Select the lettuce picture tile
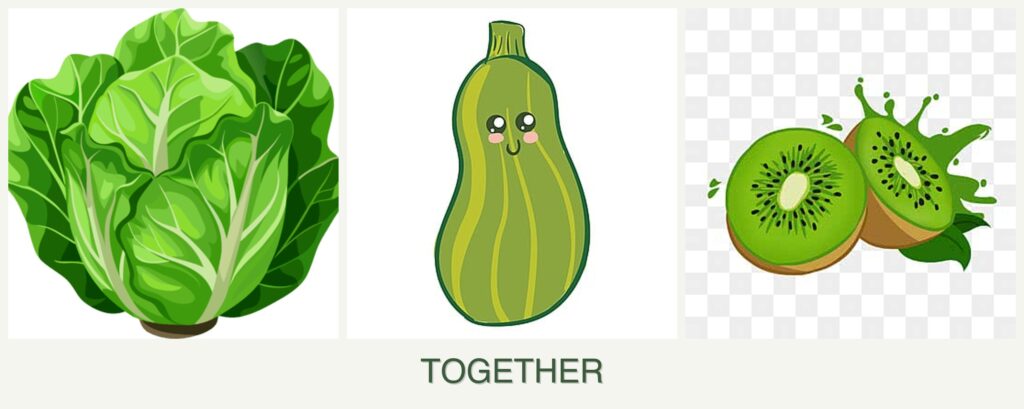 coord(173,173)
